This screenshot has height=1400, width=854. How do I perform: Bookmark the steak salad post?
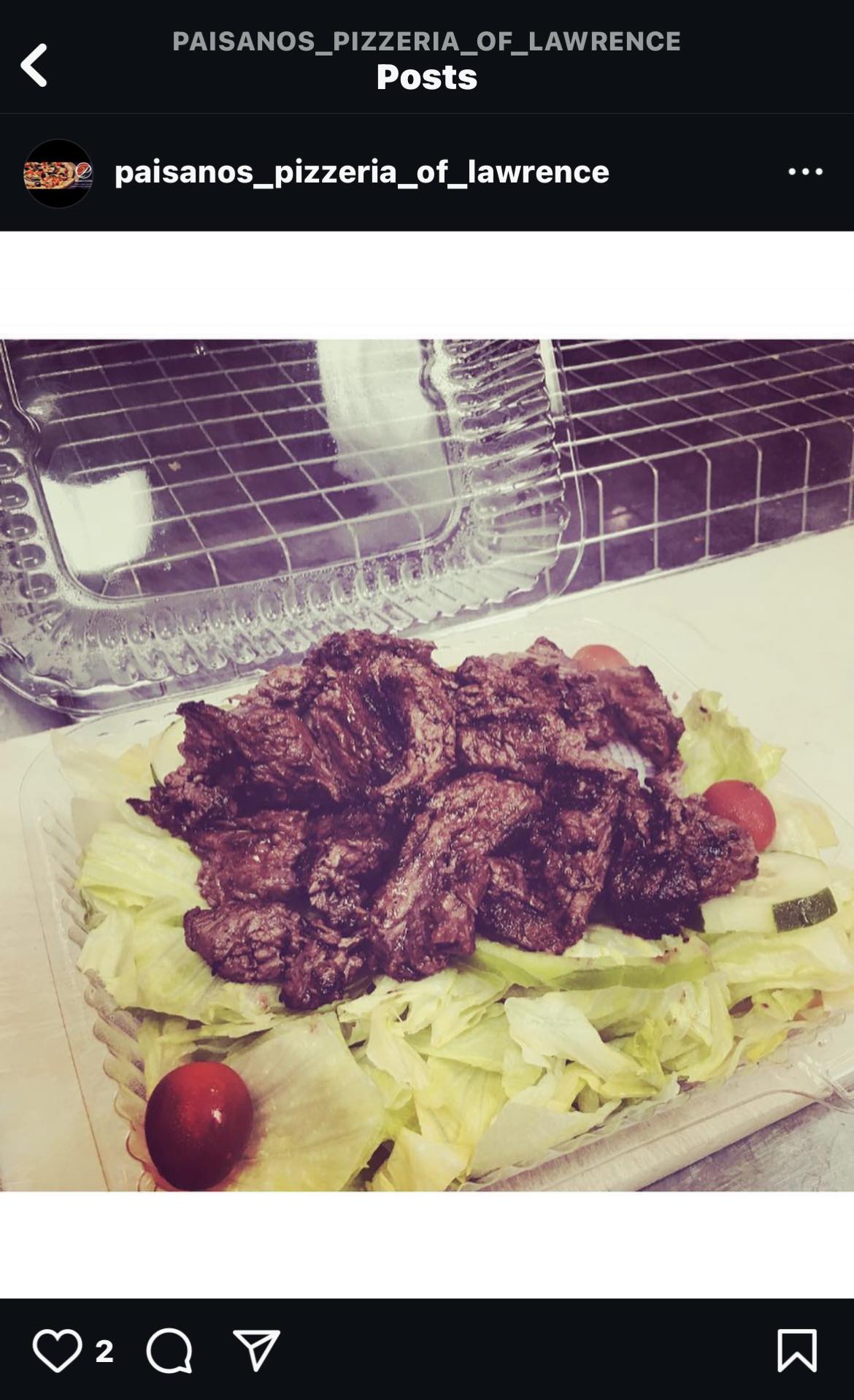point(797,1350)
